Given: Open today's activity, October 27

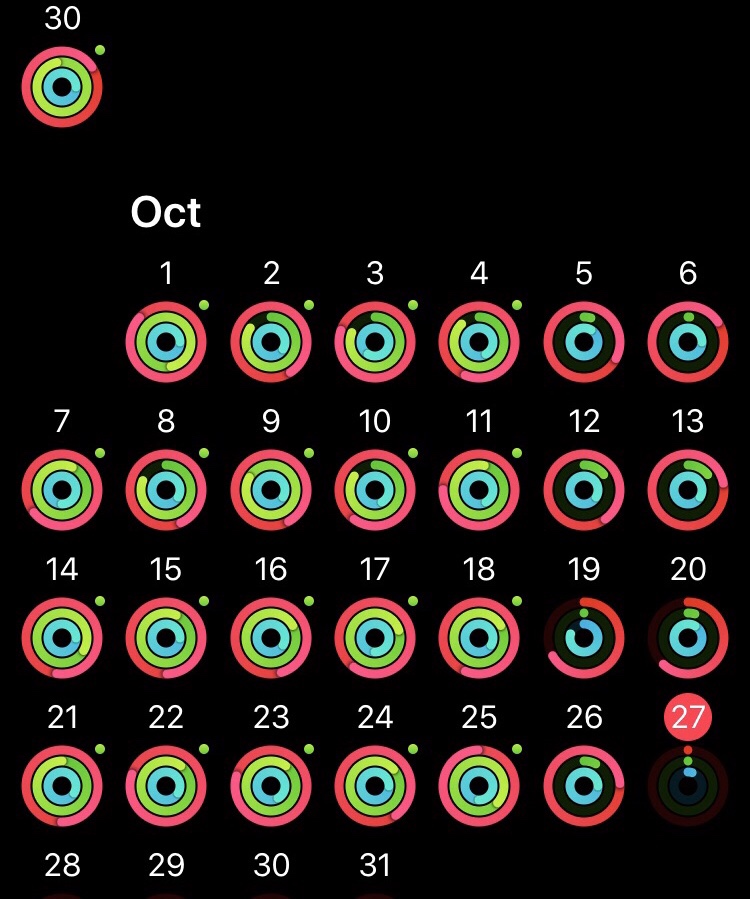Looking at the screenshot, I should [x=688, y=786].
